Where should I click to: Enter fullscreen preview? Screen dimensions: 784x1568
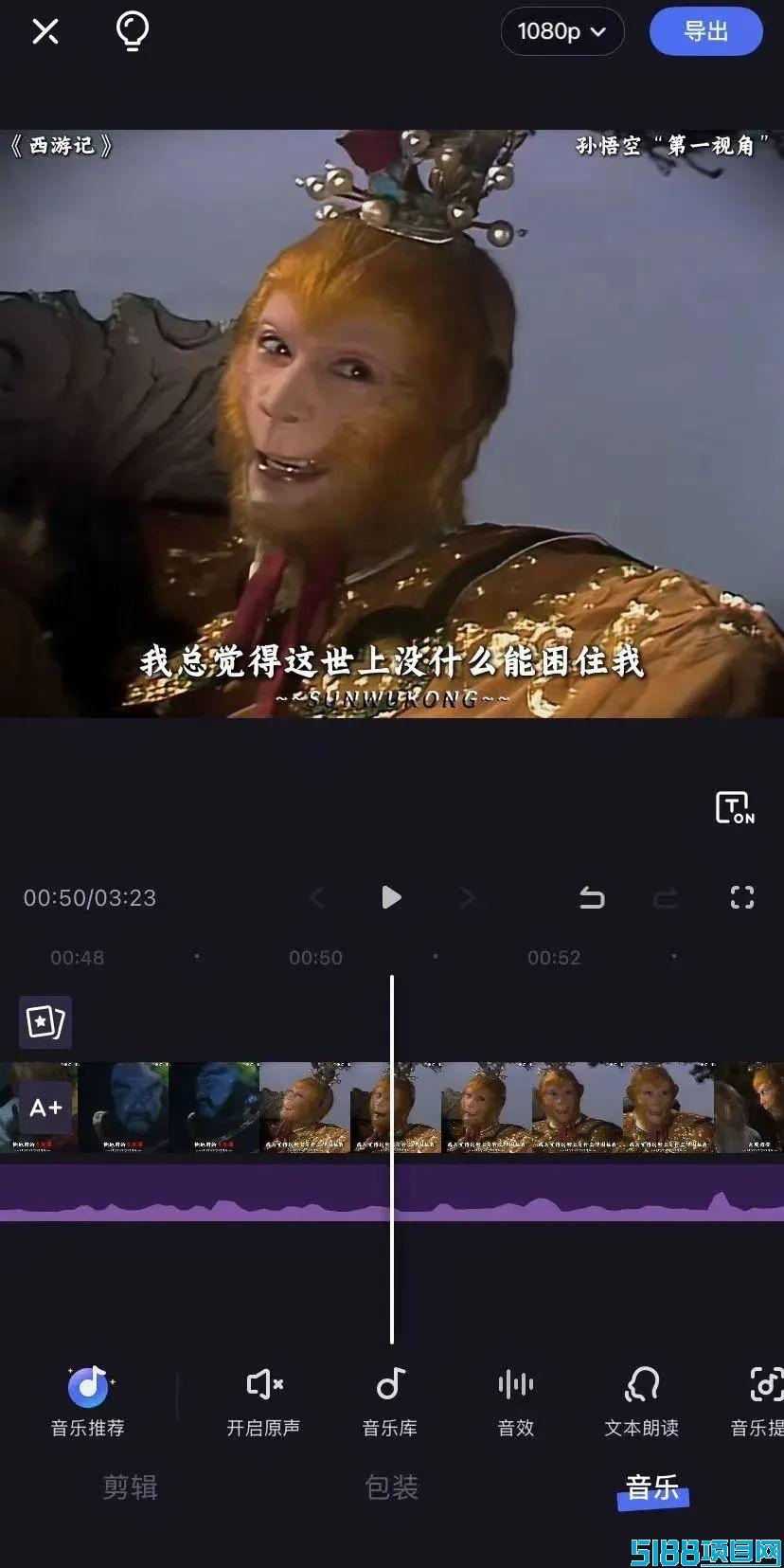(742, 897)
